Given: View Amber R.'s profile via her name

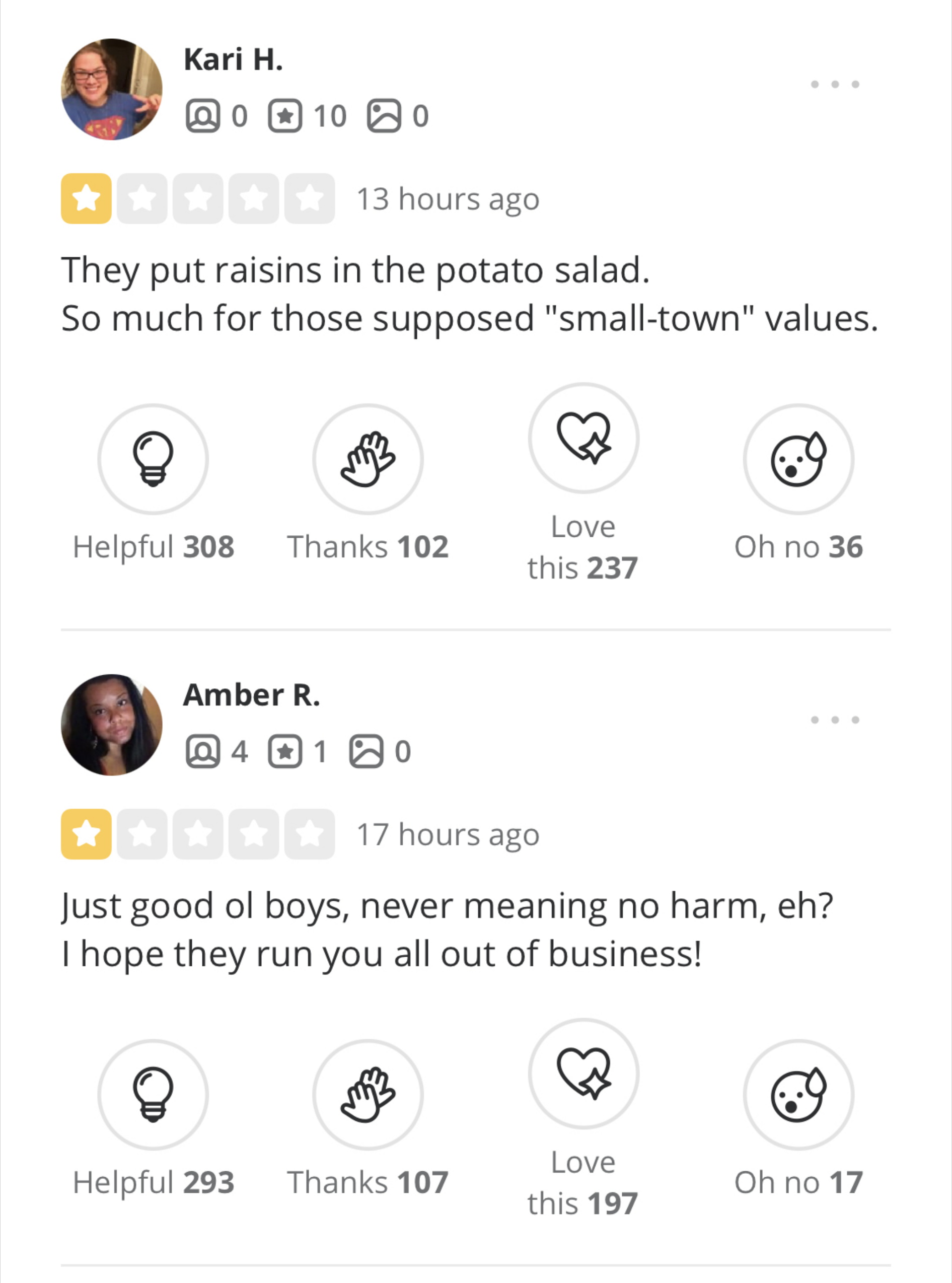Looking at the screenshot, I should (251, 694).
